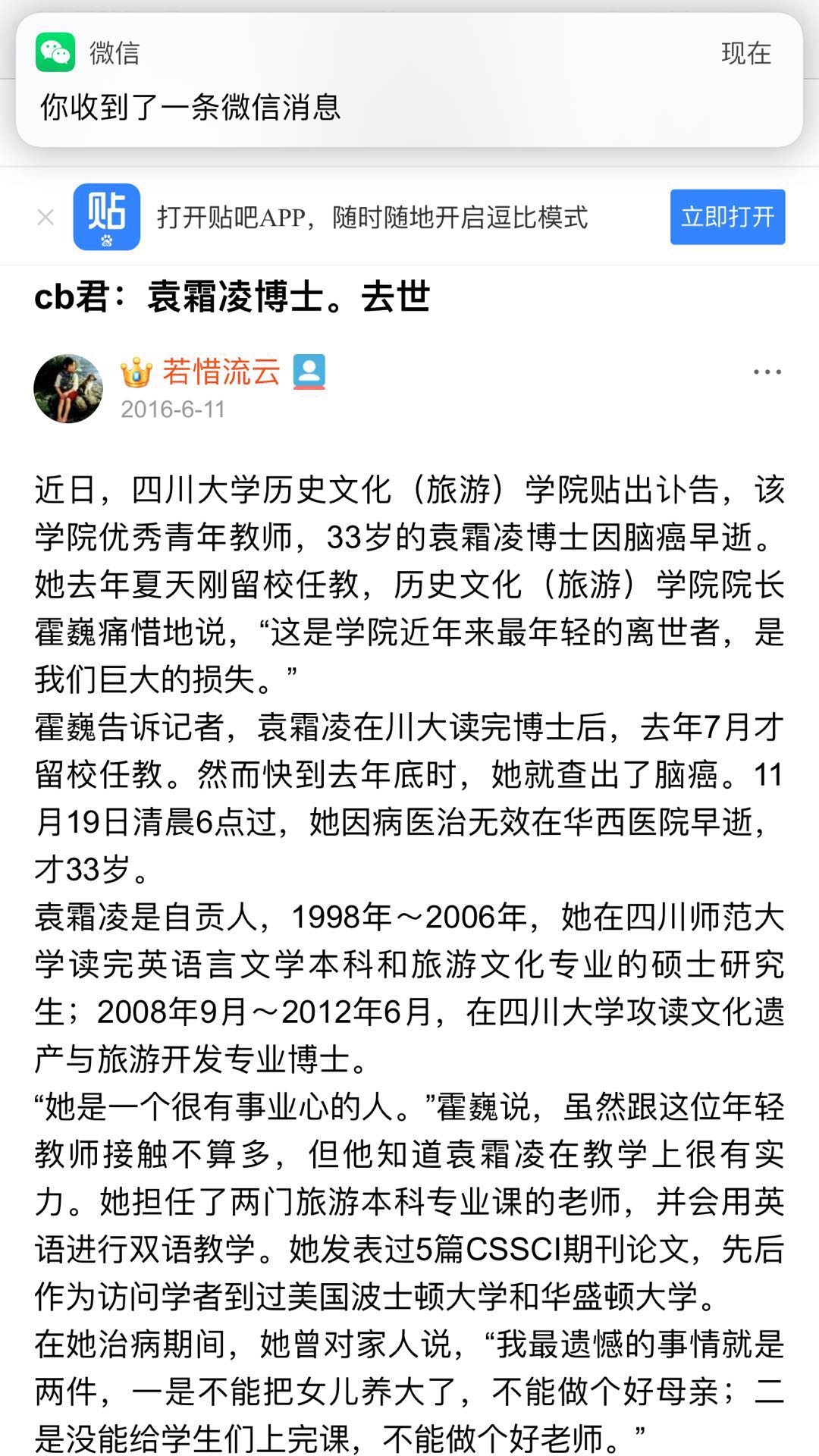Dismiss the Tieba app banner

tap(45, 218)
